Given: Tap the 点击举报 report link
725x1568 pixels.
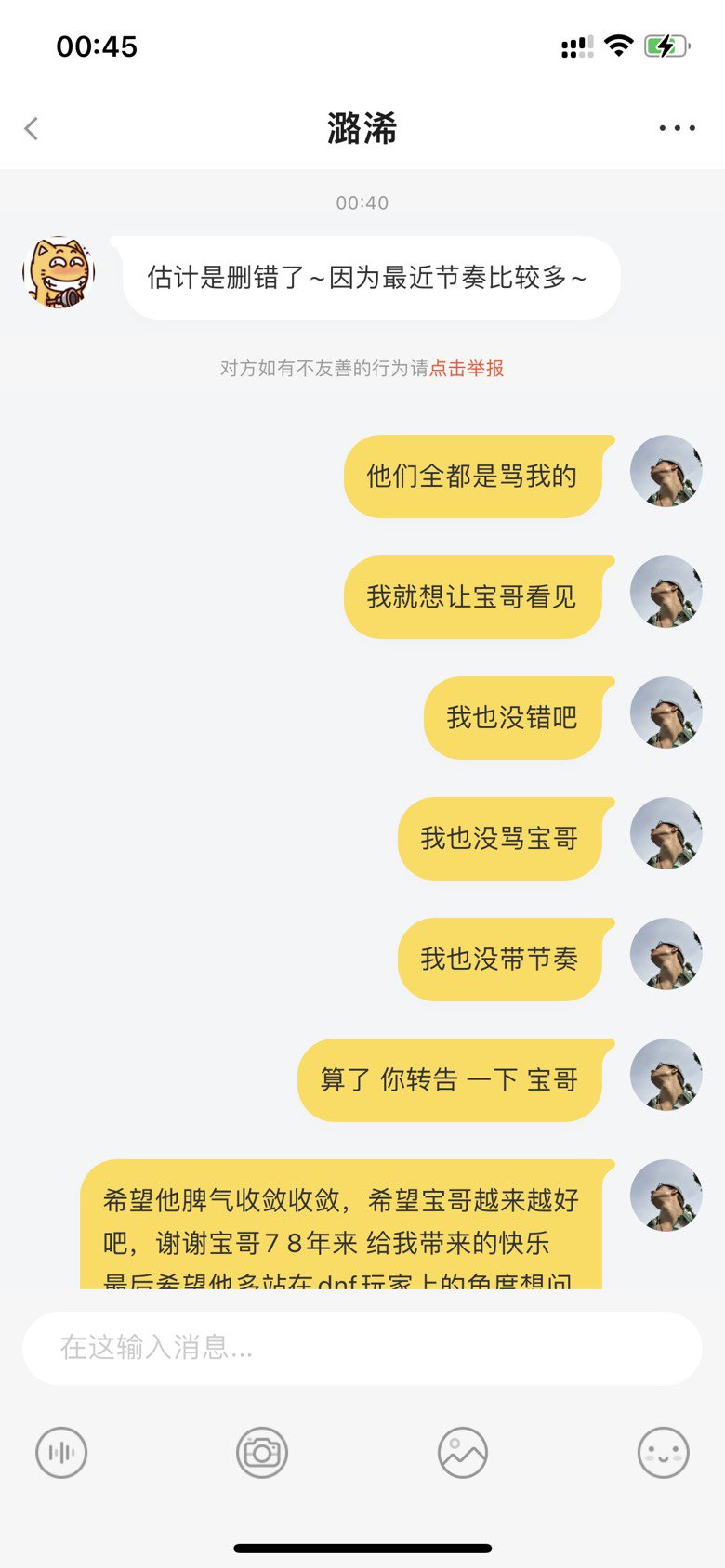Looking at the screenshot, I should point(467,368).
